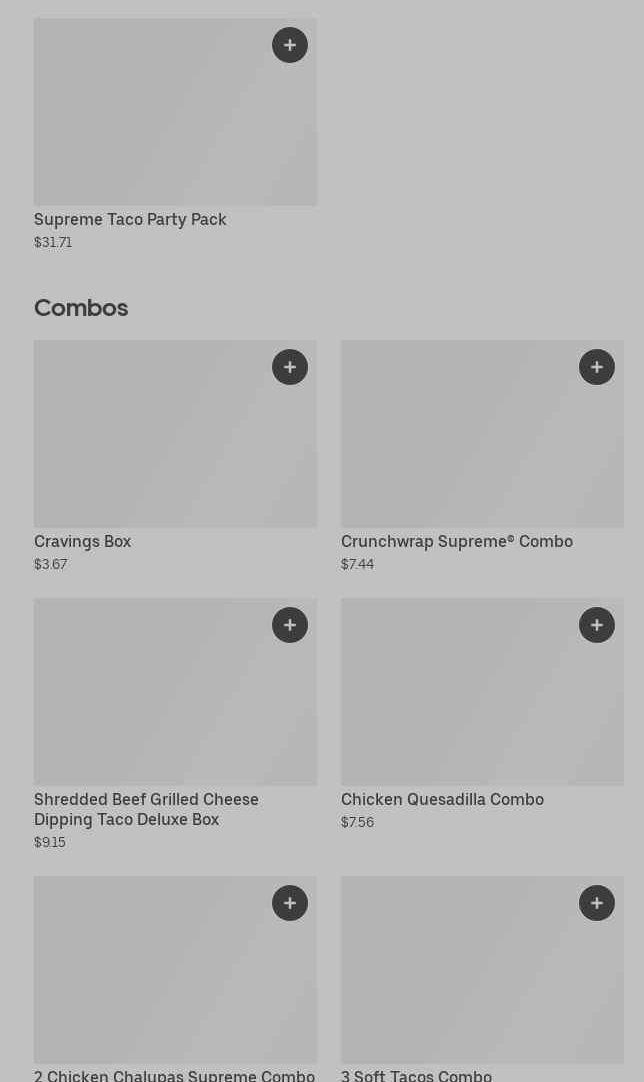Add Crunchwrap Supreme Combo to cart
The image size is (644, 1082).
(x=597, y=367)
